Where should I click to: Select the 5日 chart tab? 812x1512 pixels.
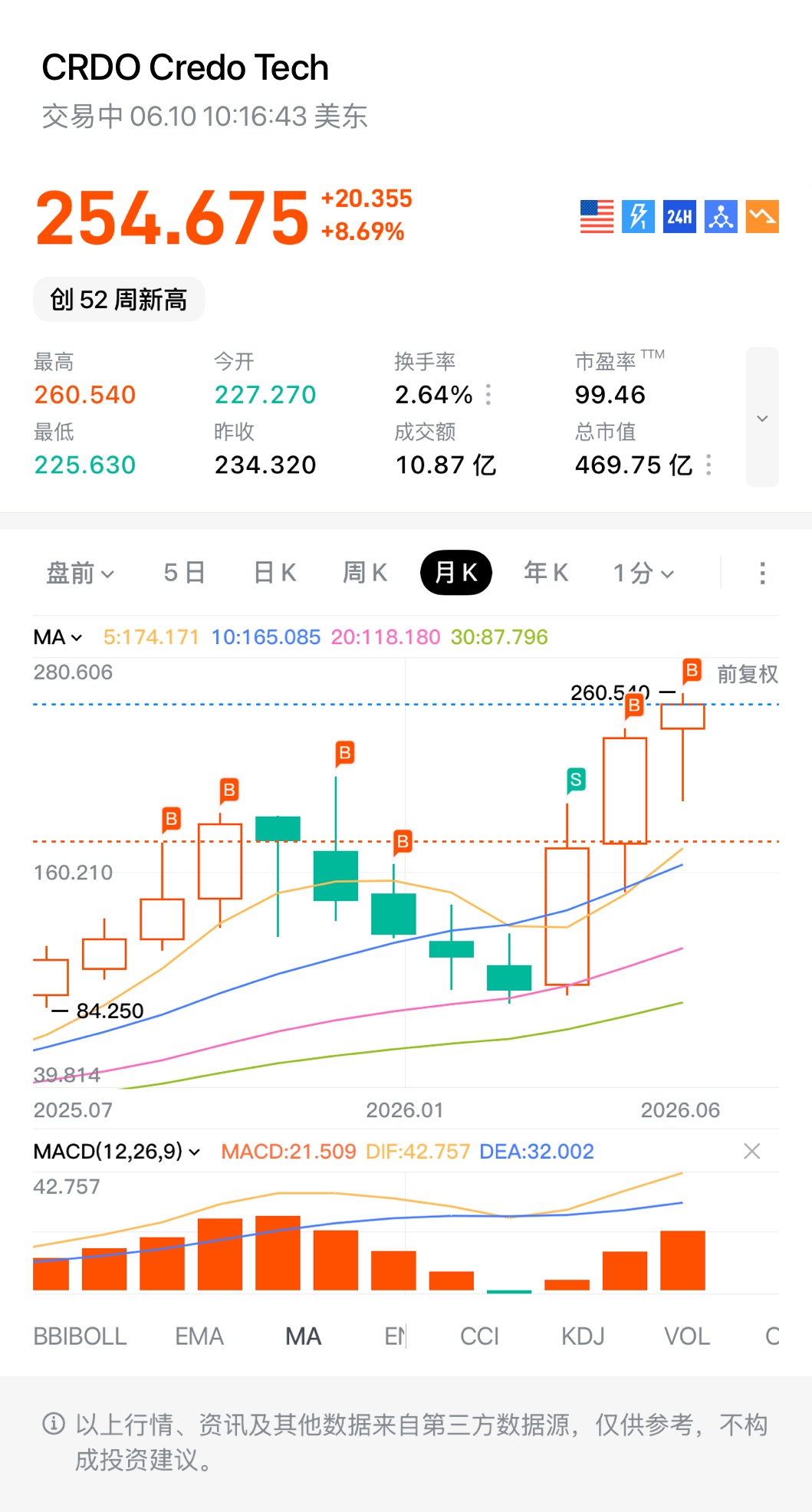[184, 573]
